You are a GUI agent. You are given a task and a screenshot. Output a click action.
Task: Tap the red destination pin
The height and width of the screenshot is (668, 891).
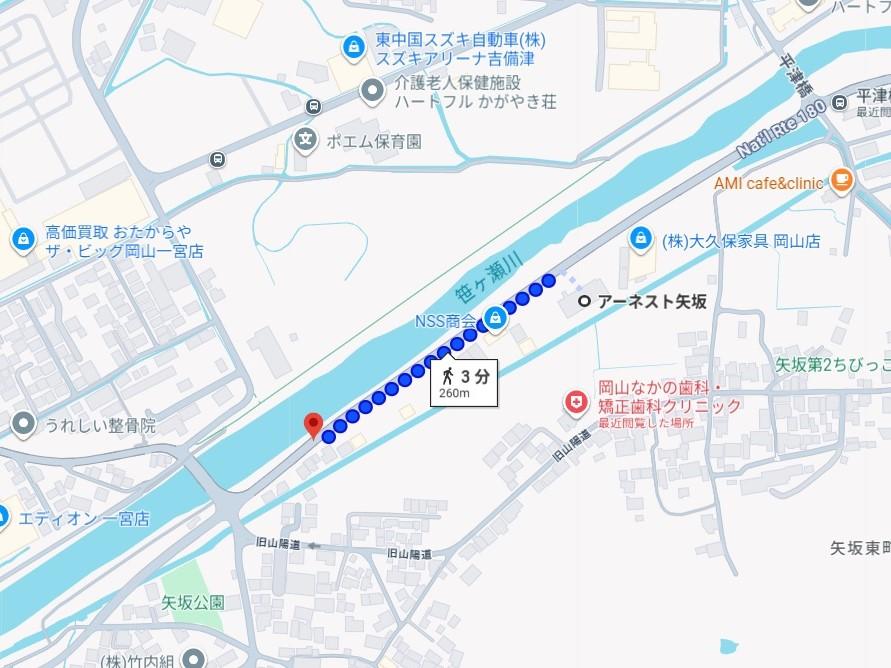coord(312,426)
